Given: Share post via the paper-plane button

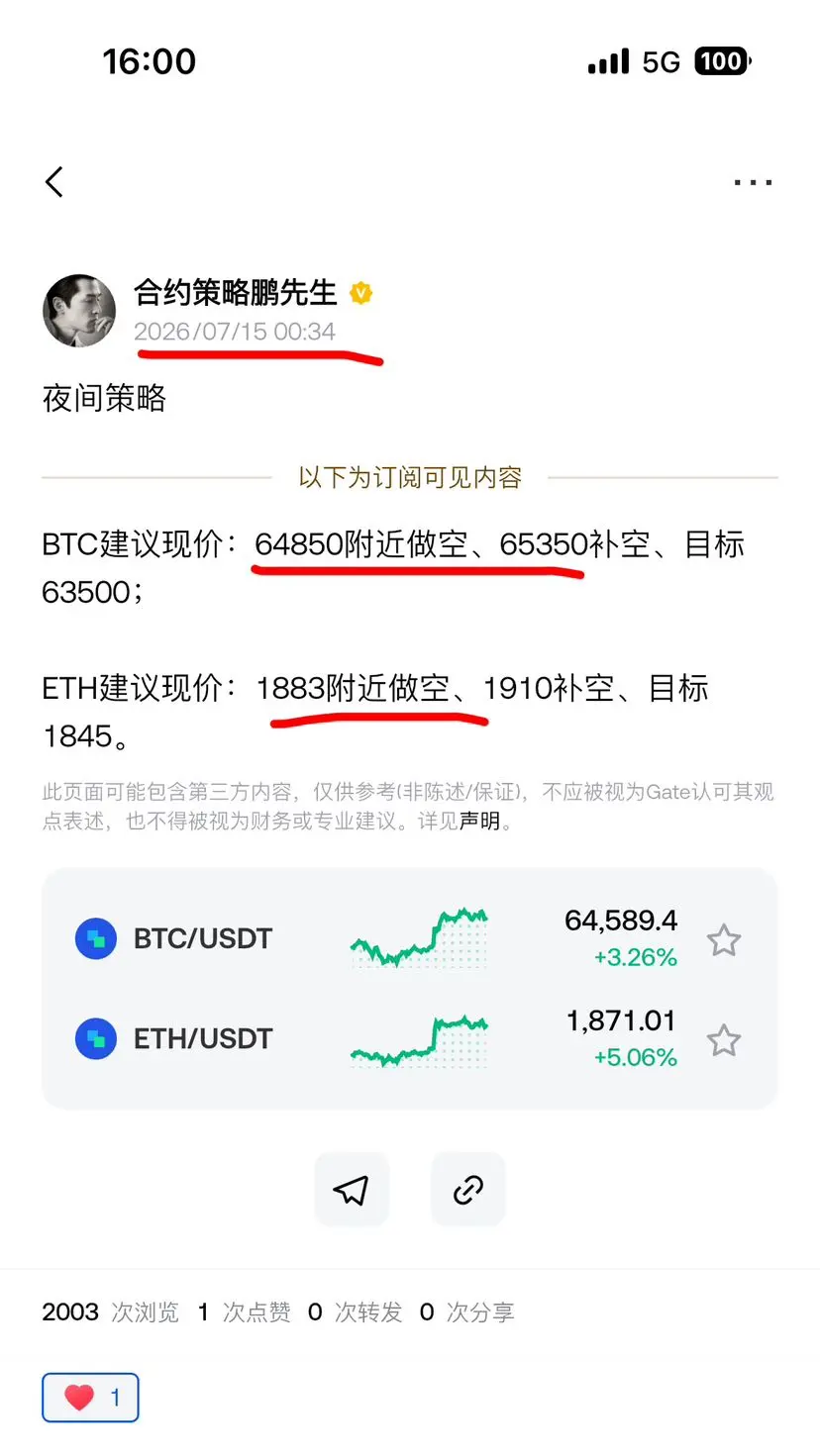Looking at the screenshot, I should [352, 1190].
